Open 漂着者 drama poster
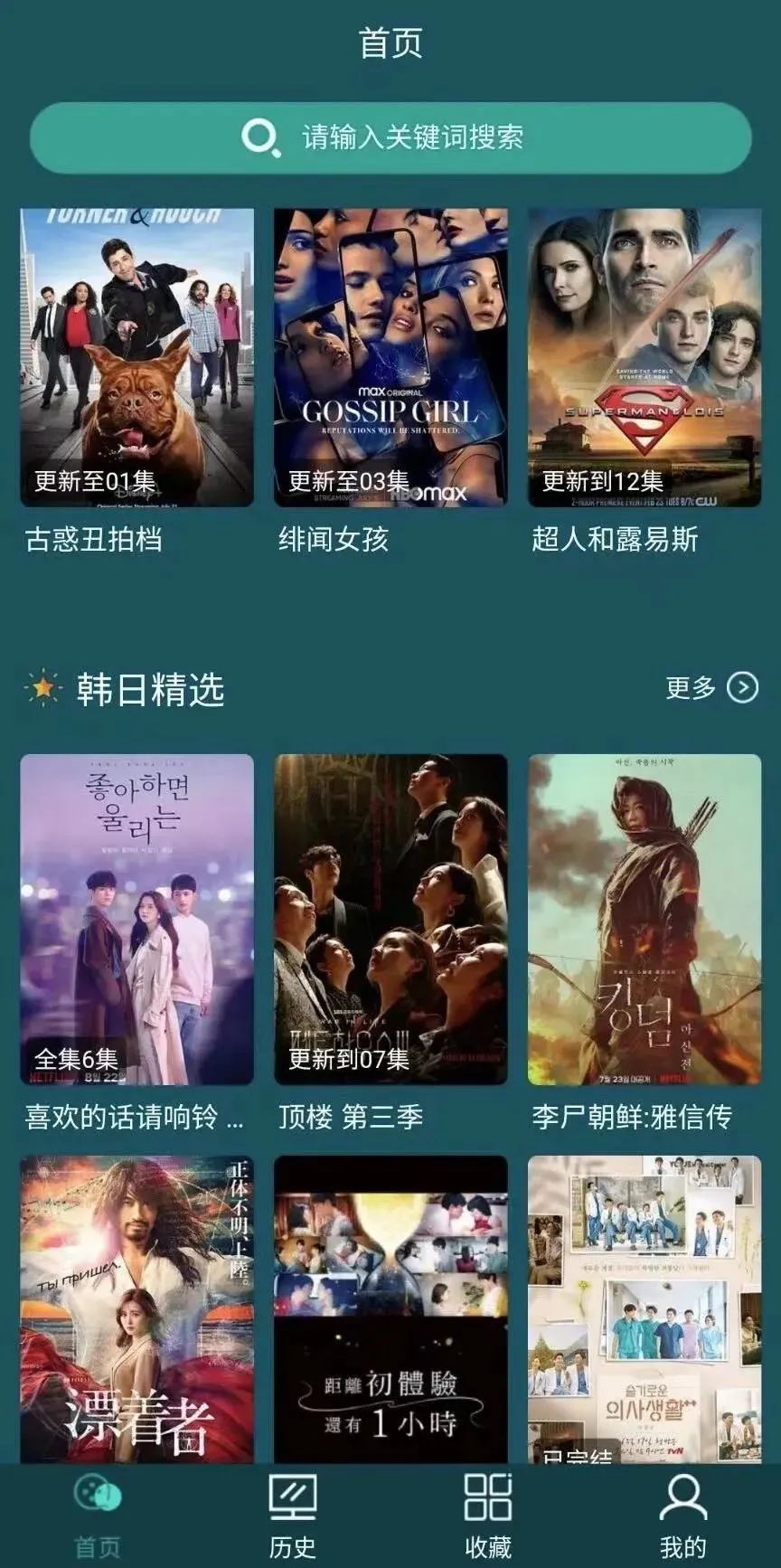Viewport: 781px width, 1568px height. [x=137, y=1308]
